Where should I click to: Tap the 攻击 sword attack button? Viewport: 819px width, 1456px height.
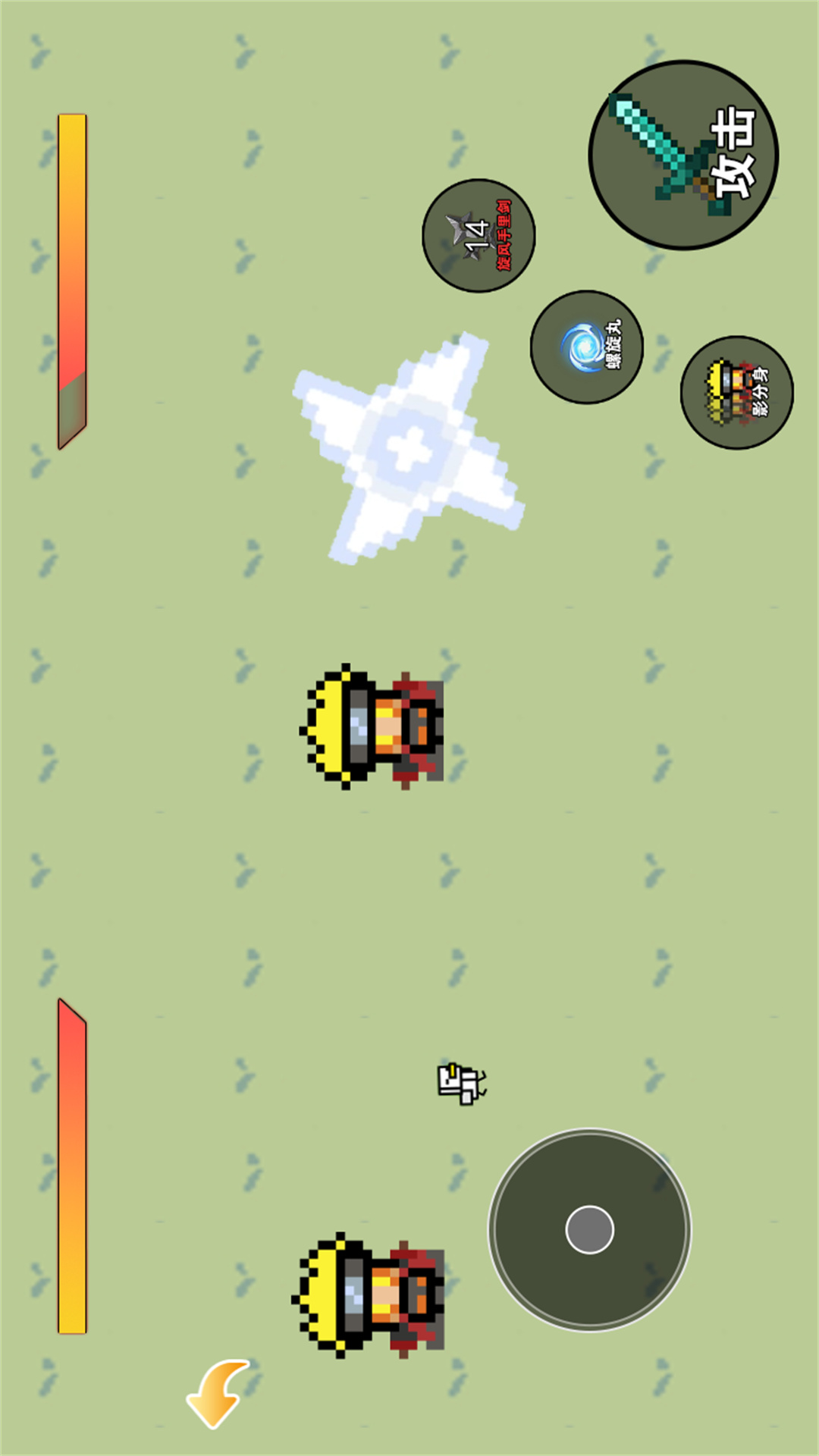(683, 155)
